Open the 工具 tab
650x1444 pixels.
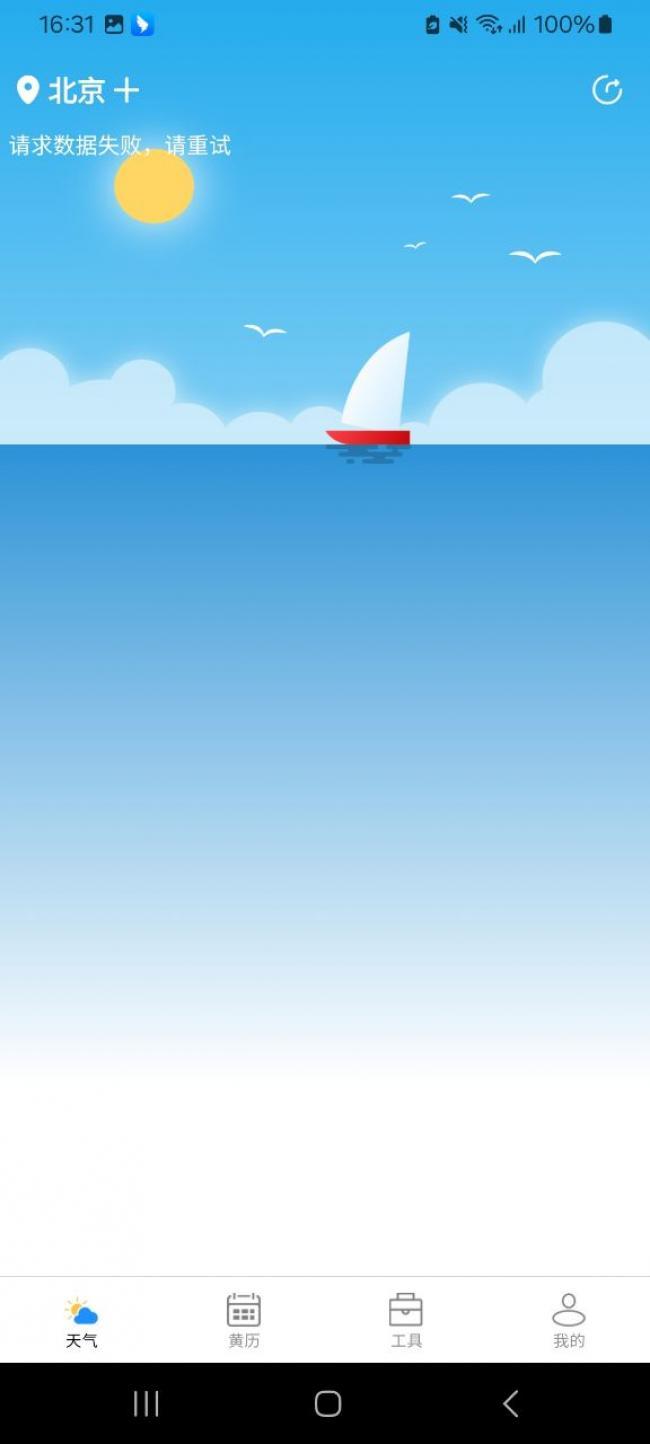tap(406, 1319)
